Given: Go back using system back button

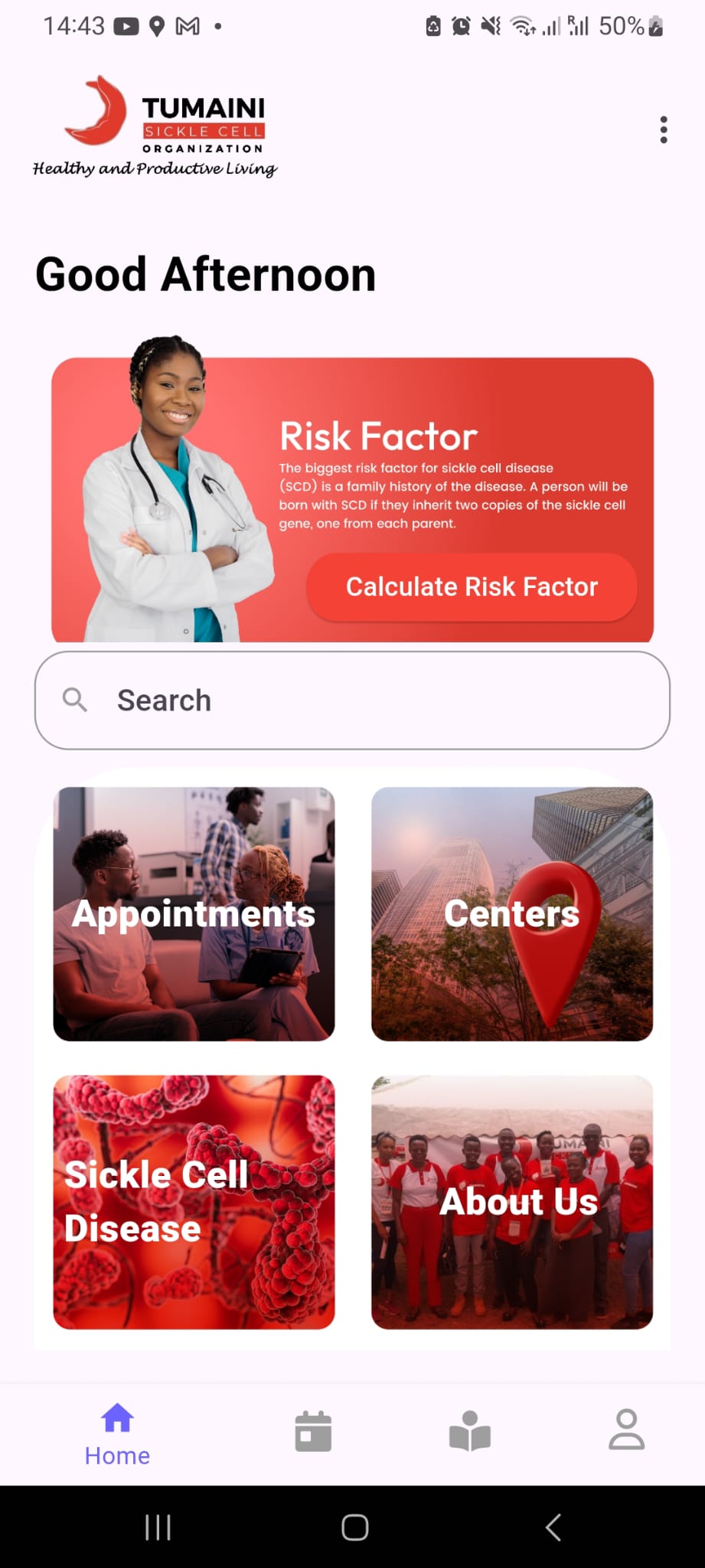Looking at the screenshot, I should point(553,1527).
